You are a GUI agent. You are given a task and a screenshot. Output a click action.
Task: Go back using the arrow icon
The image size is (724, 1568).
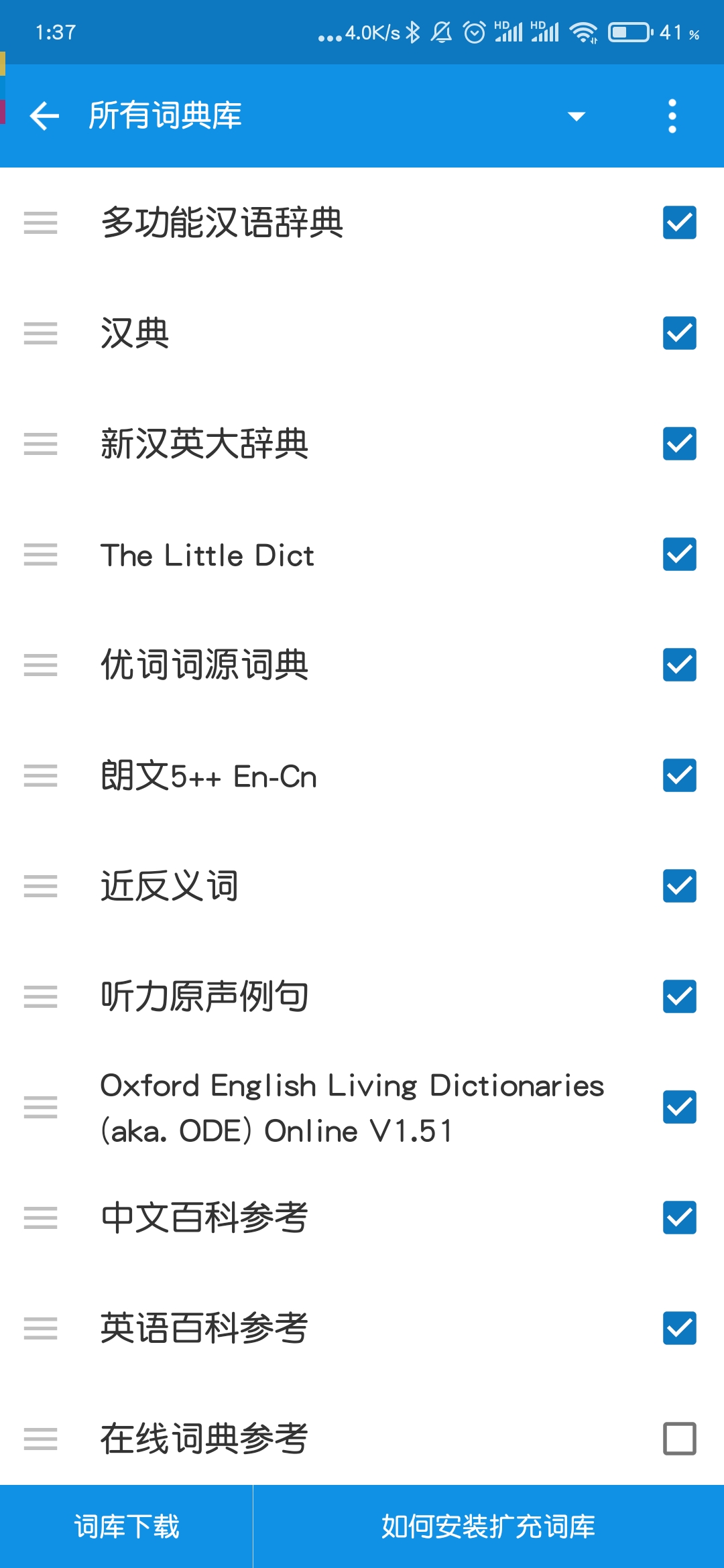[x=45, y=116]
